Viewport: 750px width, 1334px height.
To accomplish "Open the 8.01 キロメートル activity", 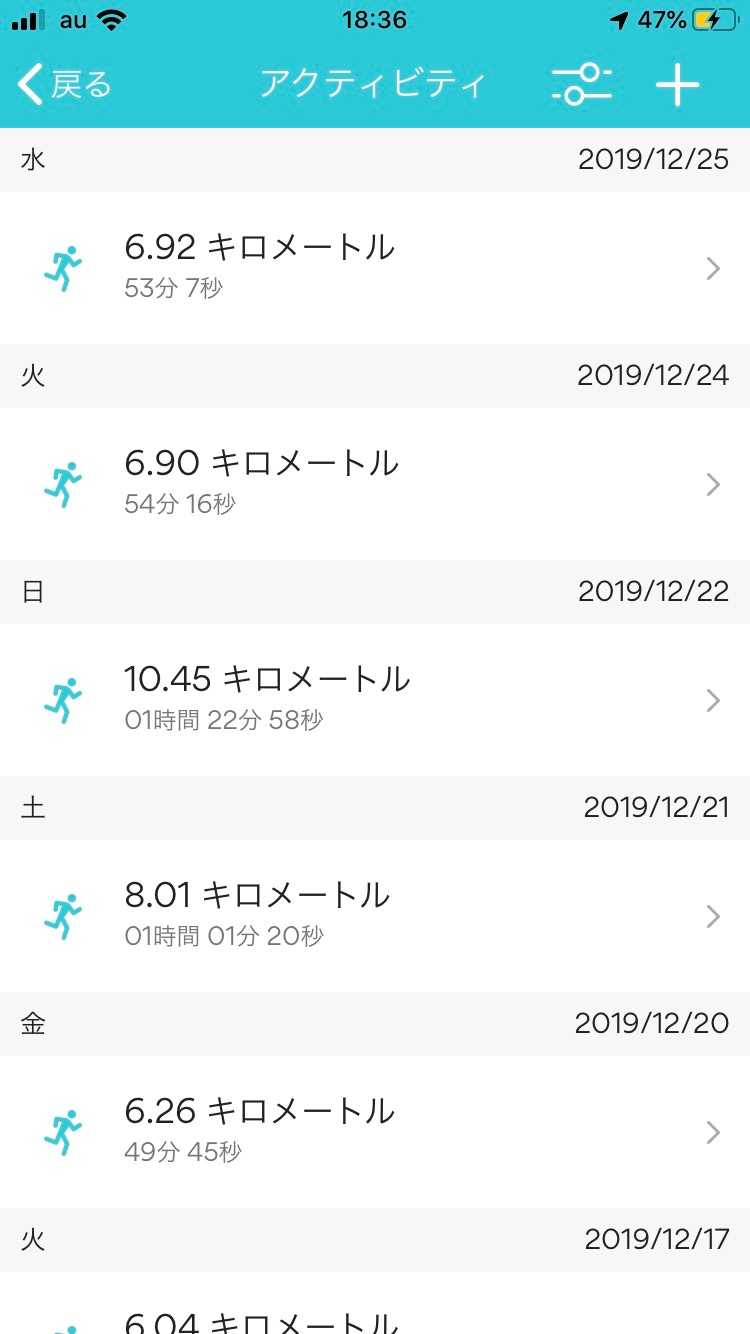I will tap(374, 915).
